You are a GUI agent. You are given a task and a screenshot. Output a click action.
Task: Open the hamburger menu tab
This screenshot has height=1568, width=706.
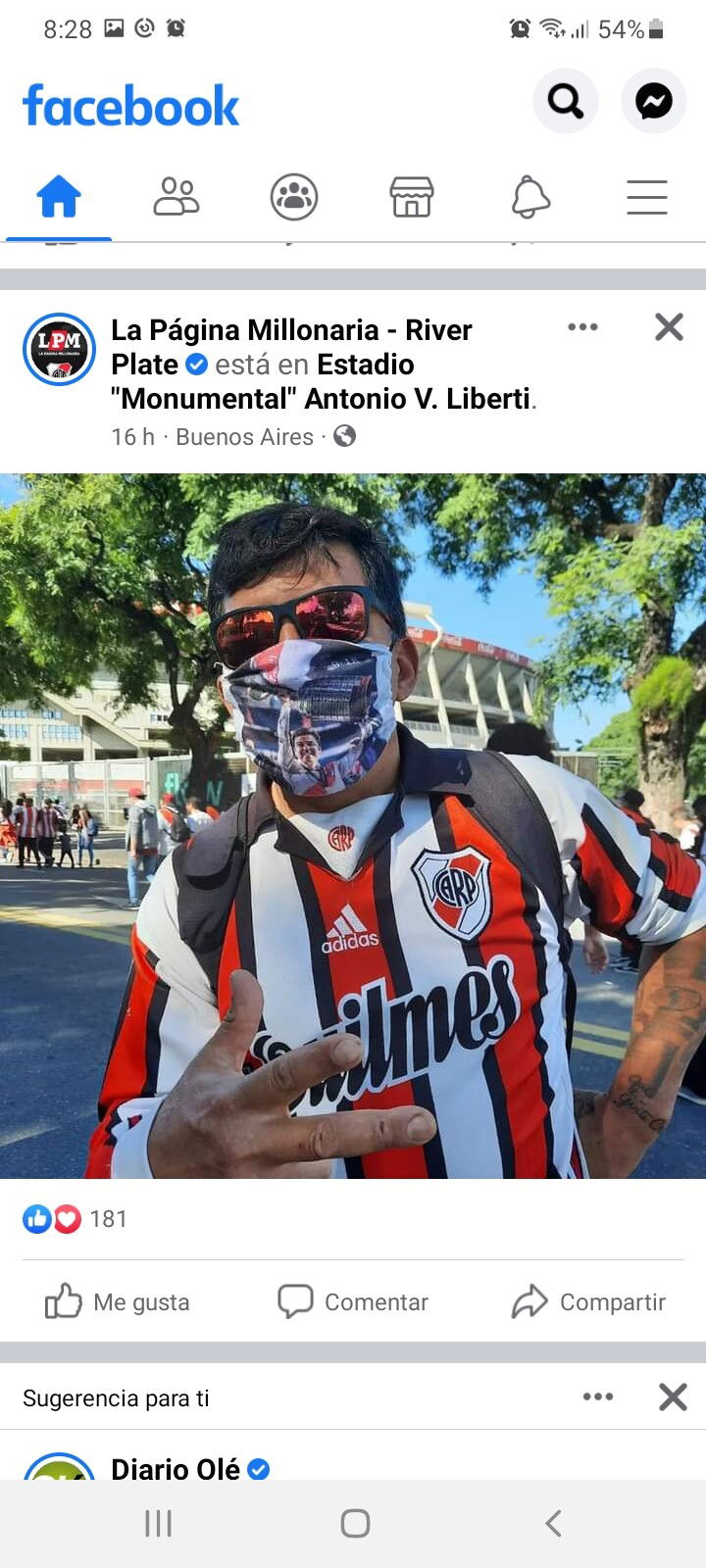(x=647, y=197)
